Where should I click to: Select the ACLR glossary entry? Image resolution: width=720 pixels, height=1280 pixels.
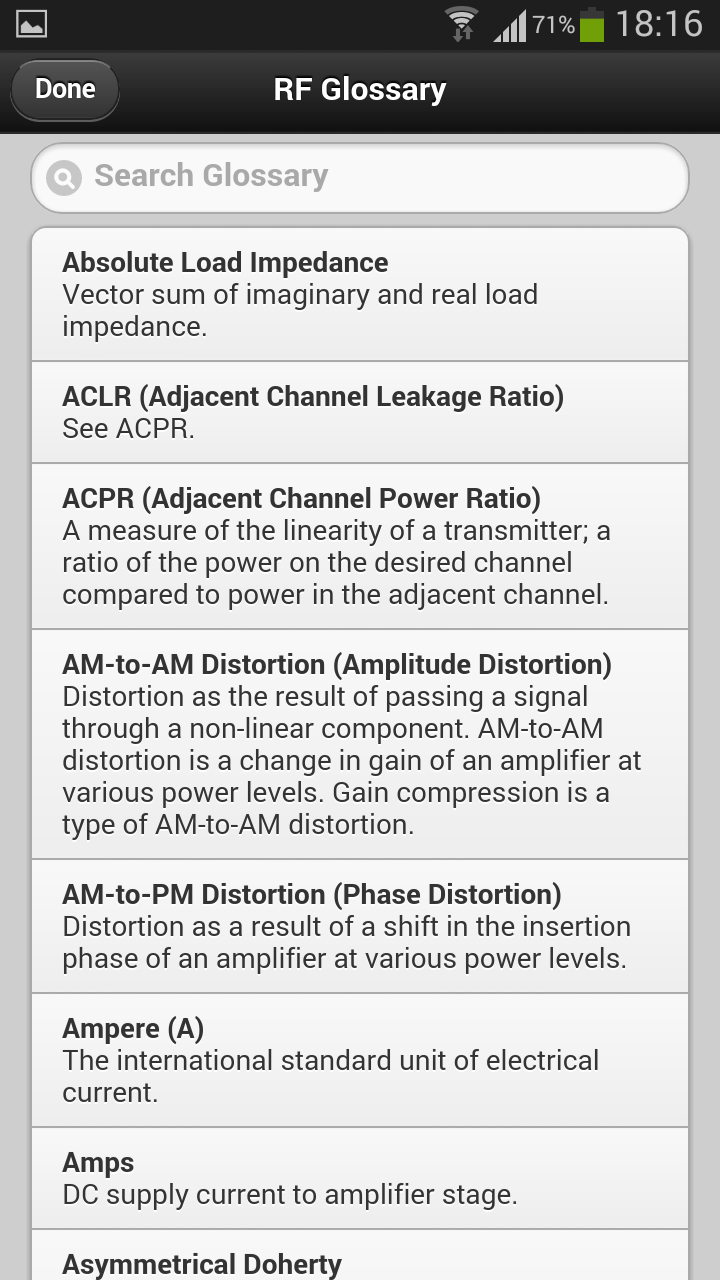[360, 412]
